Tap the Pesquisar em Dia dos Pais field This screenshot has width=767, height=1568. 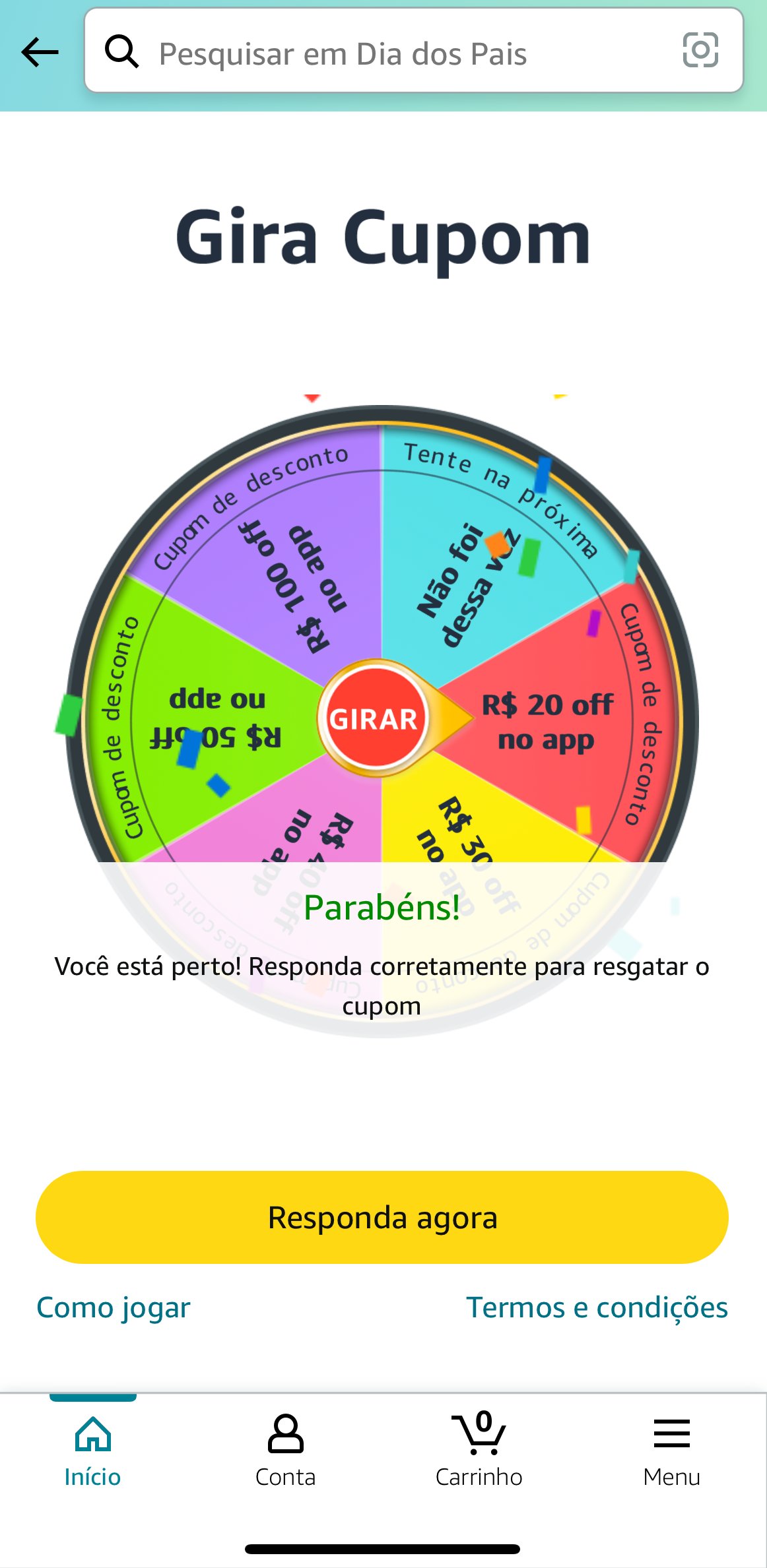coord(383,53)
